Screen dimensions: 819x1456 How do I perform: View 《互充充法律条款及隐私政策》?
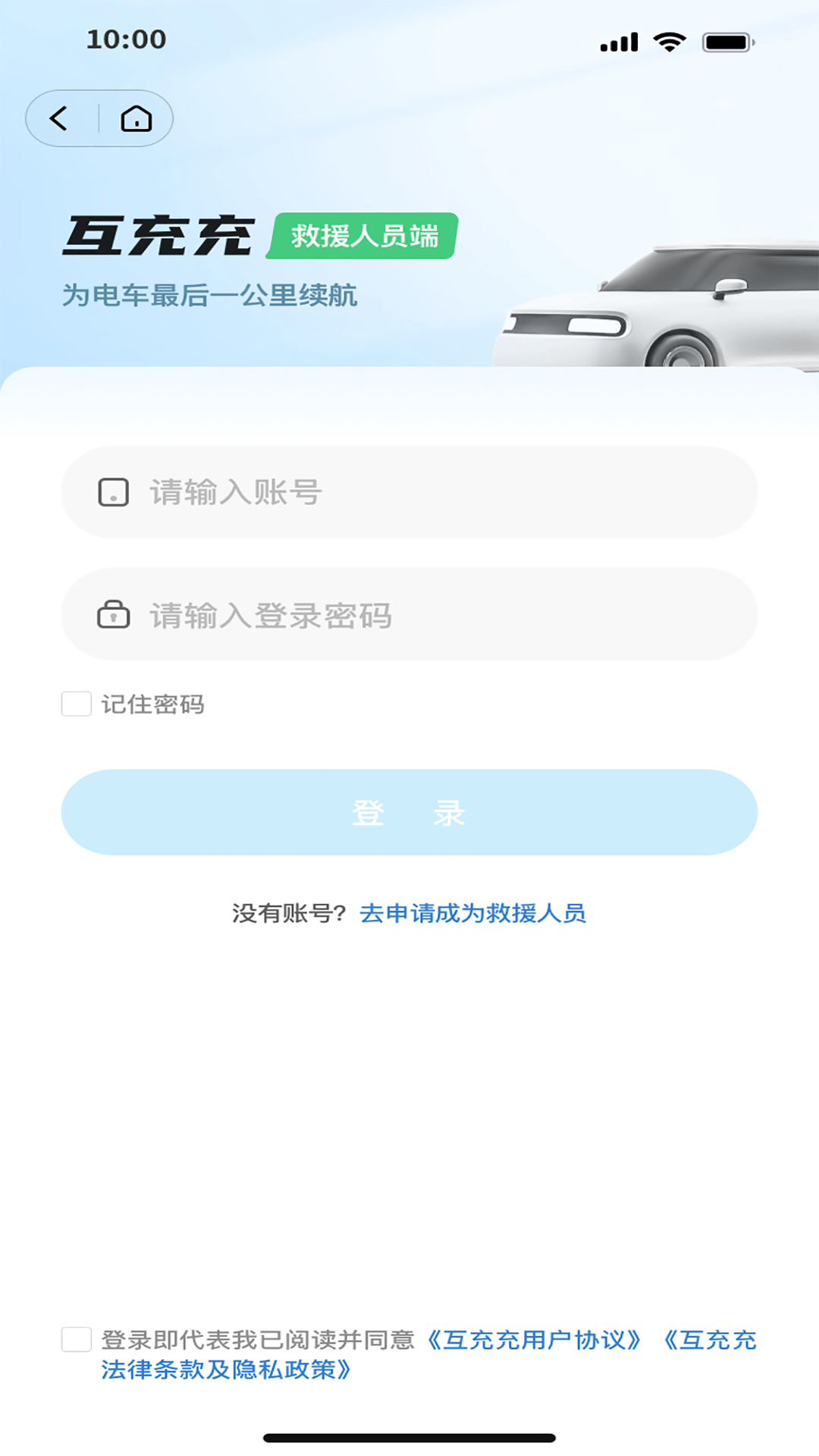227,1370
